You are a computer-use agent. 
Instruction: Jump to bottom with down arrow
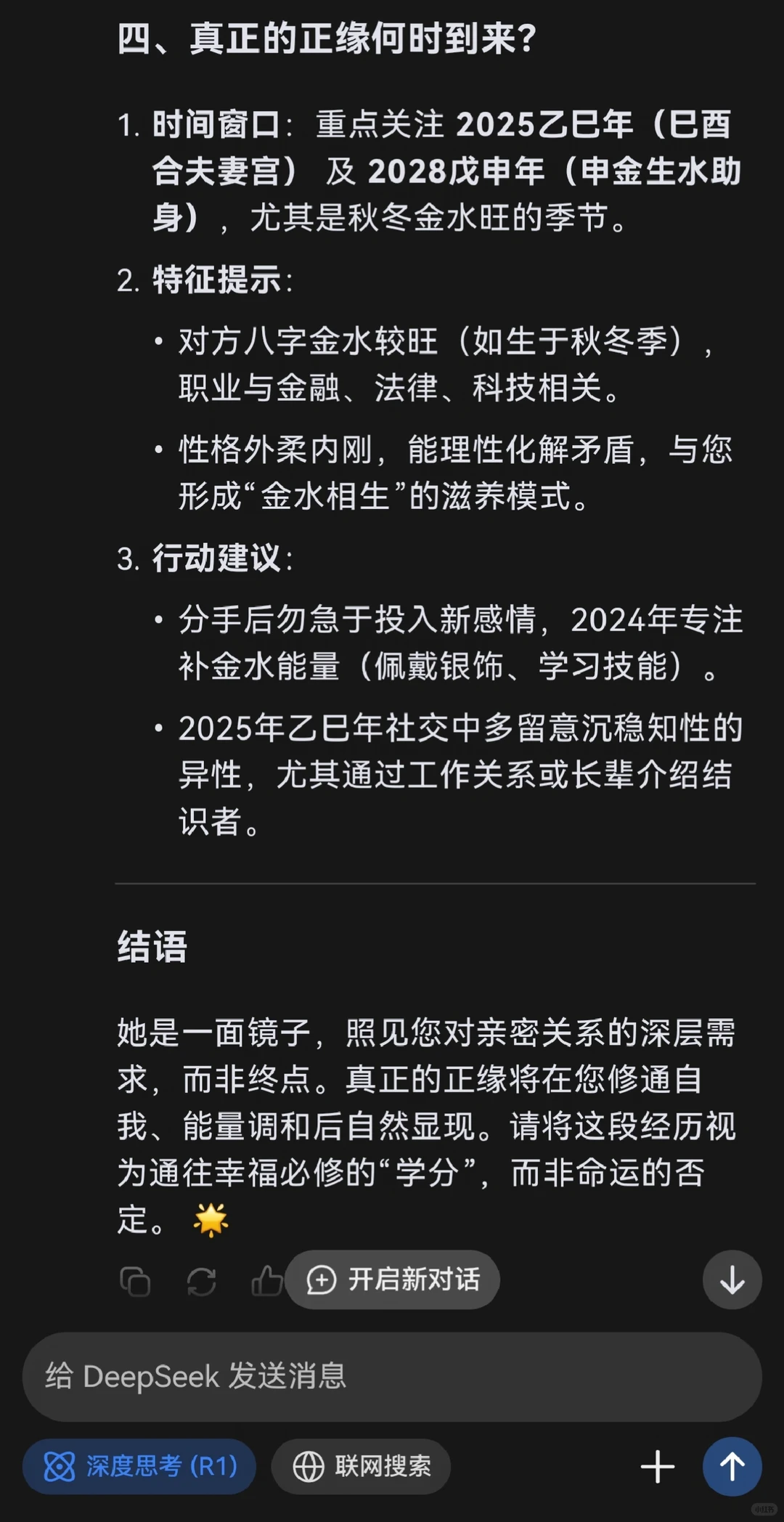click(732, 1279)
